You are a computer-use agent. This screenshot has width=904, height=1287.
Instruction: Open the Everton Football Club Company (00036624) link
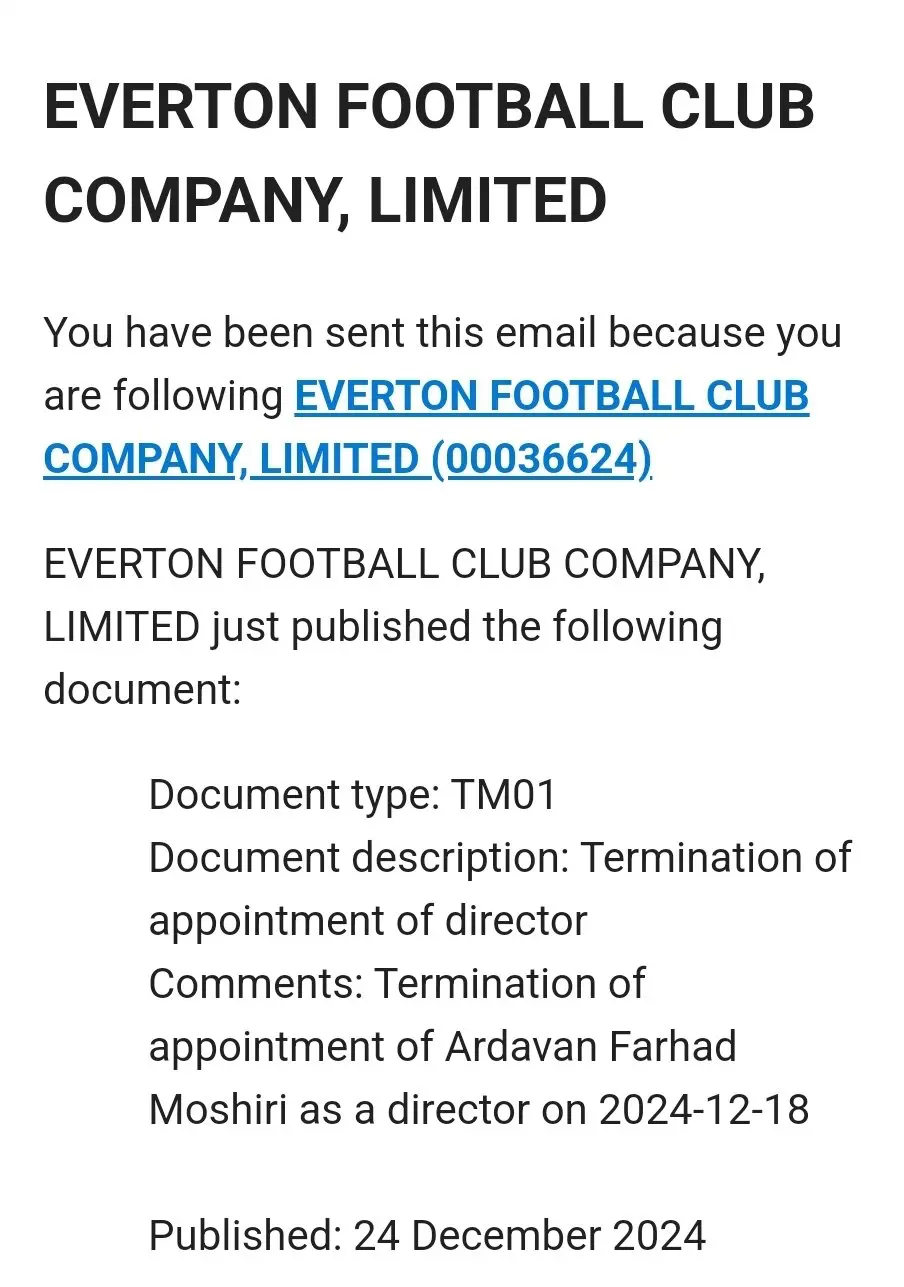[x=550, y=398]
